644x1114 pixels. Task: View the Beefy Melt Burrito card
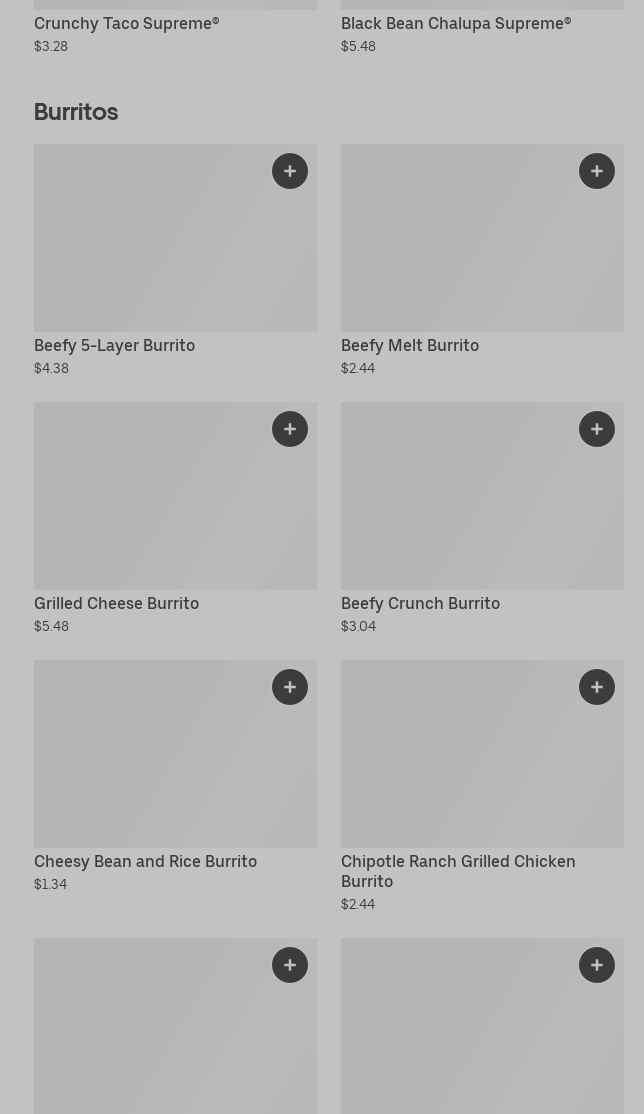pyautogui.click(x=483, y=261)
